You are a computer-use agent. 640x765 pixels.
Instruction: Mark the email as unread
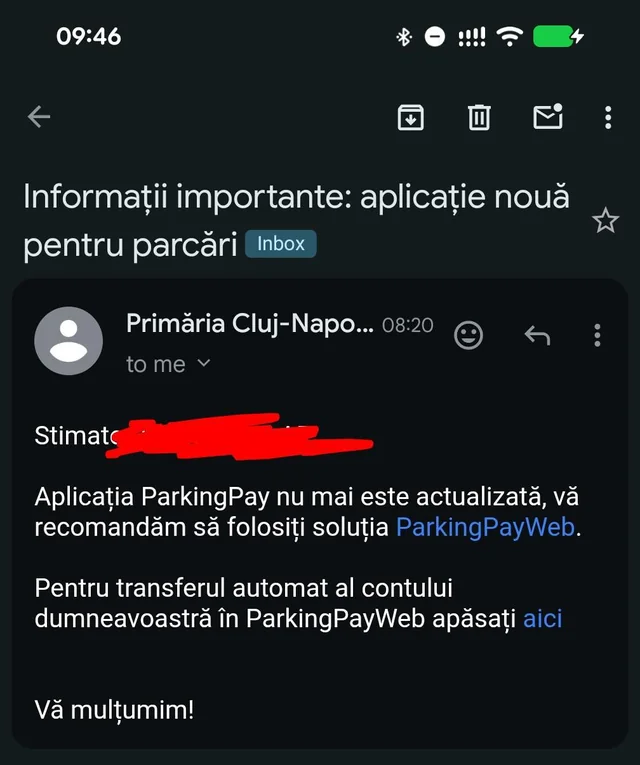[x=547, y=117]
